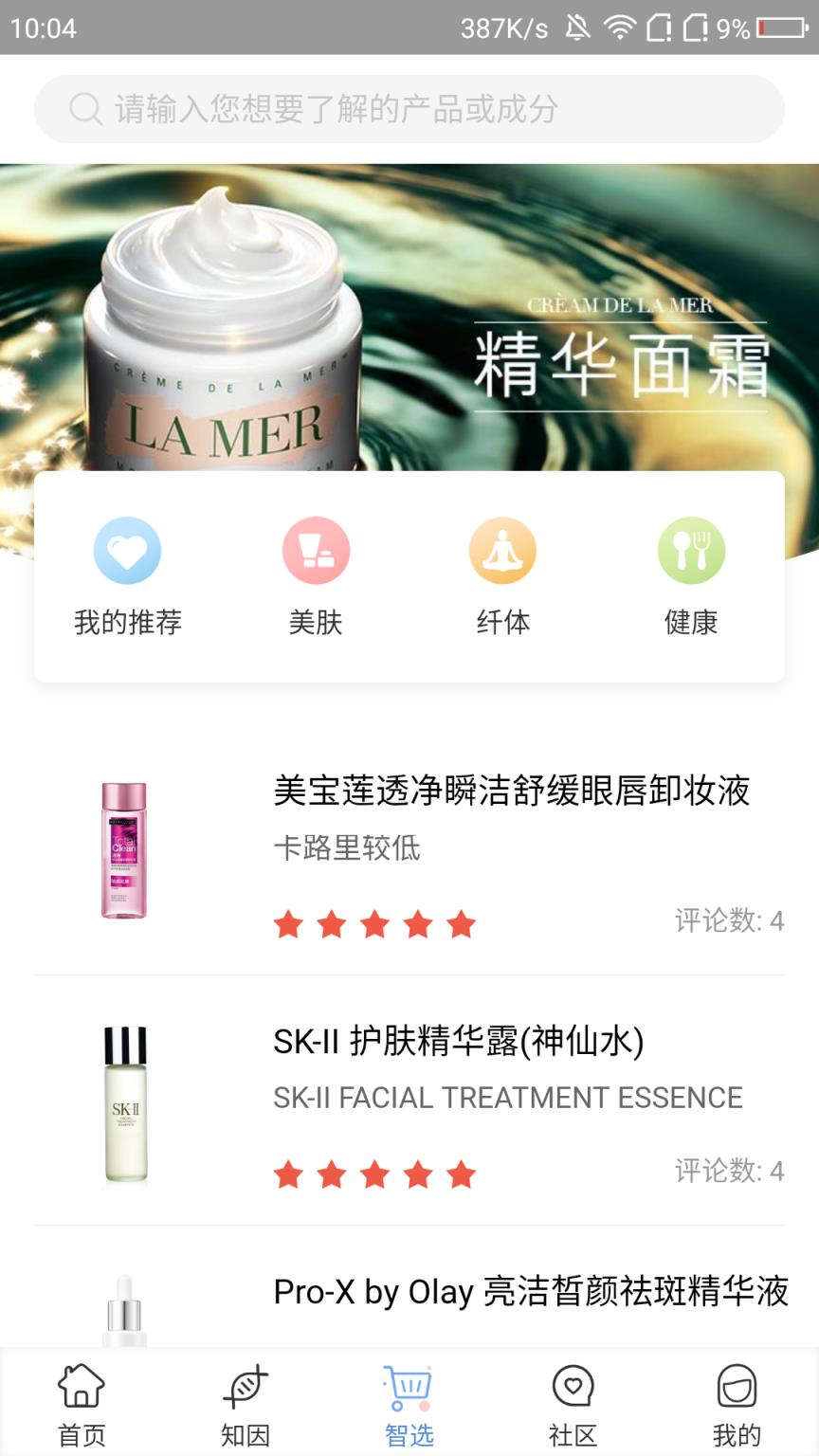The width and height of the screenshot is (819, 1456).
Task: Tap the 我的 profile icon
Action: 737,1387
